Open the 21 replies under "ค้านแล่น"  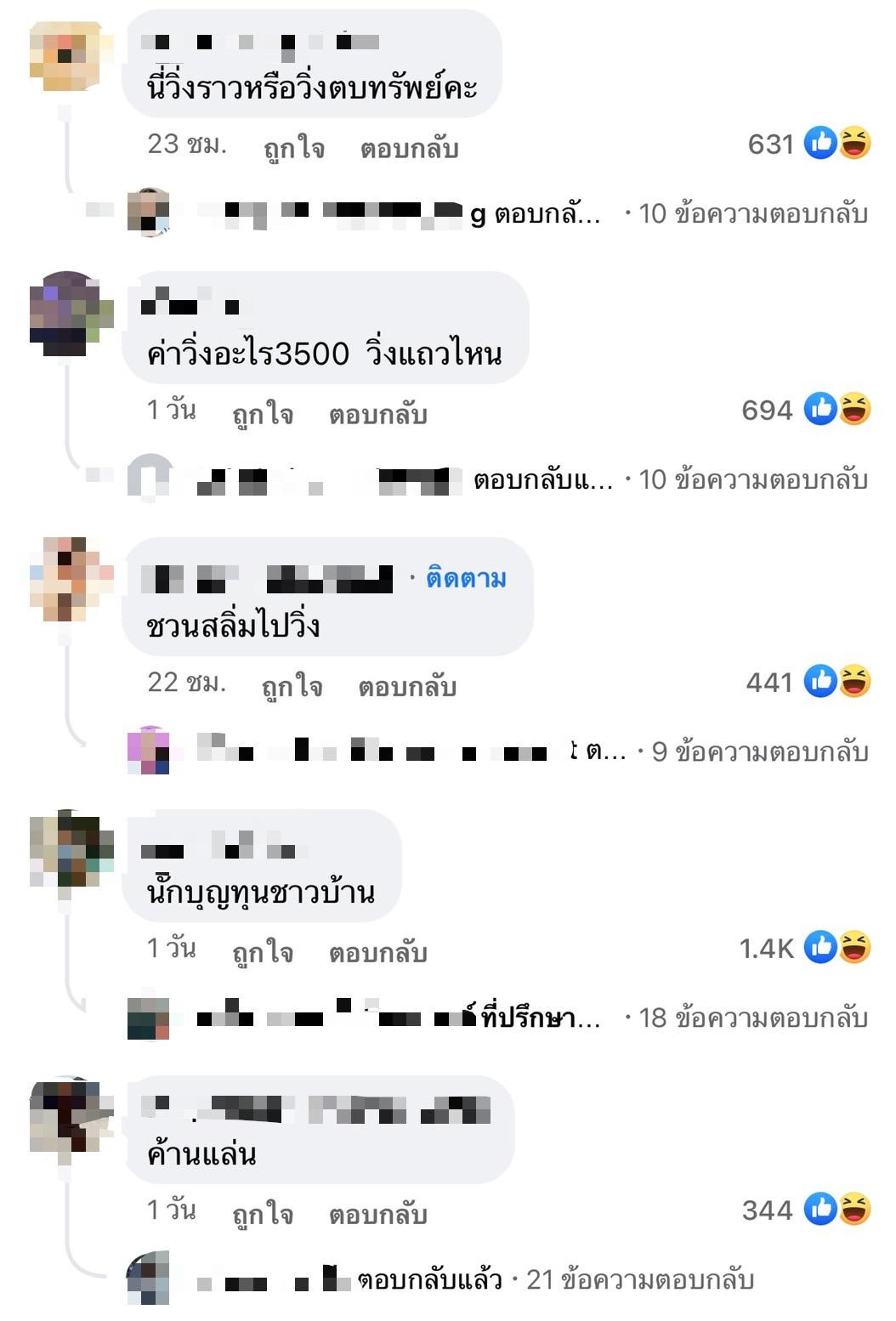click(x=639, y=1279)
